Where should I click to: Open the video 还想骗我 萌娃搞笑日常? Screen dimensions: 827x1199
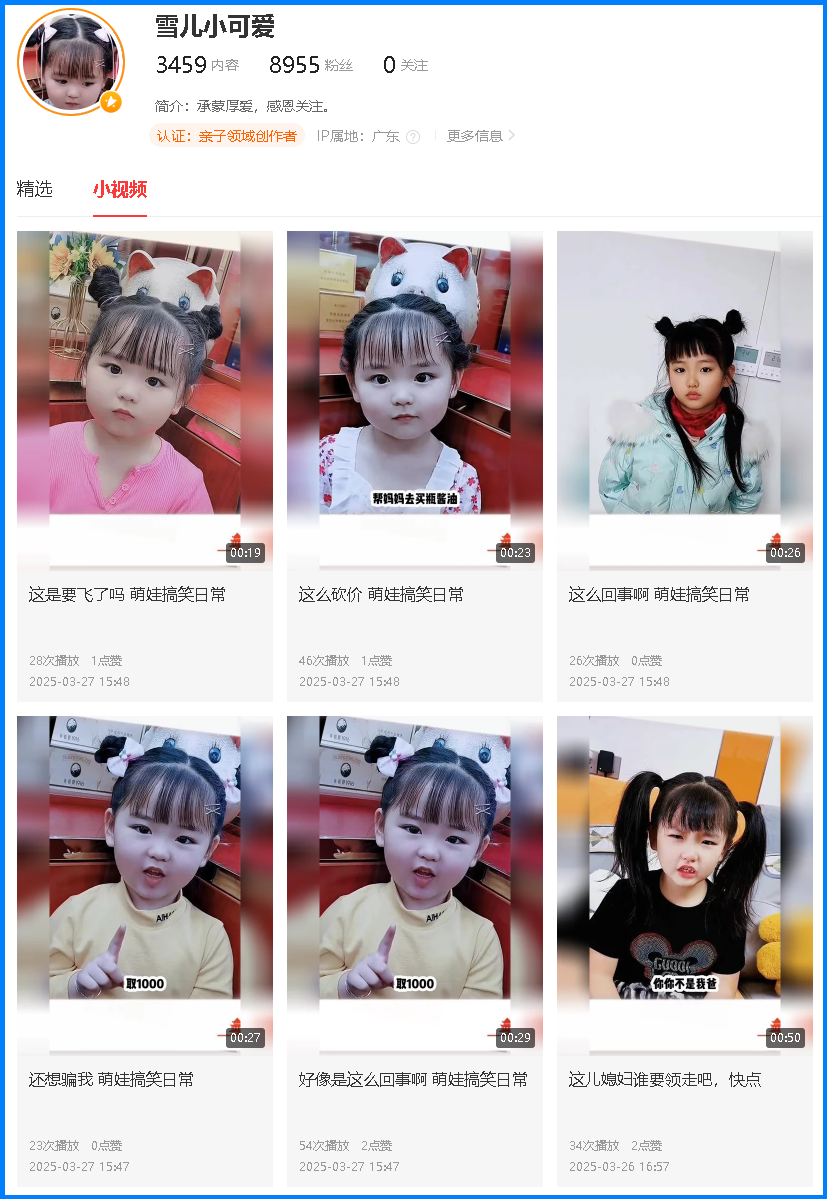[145, 885]
